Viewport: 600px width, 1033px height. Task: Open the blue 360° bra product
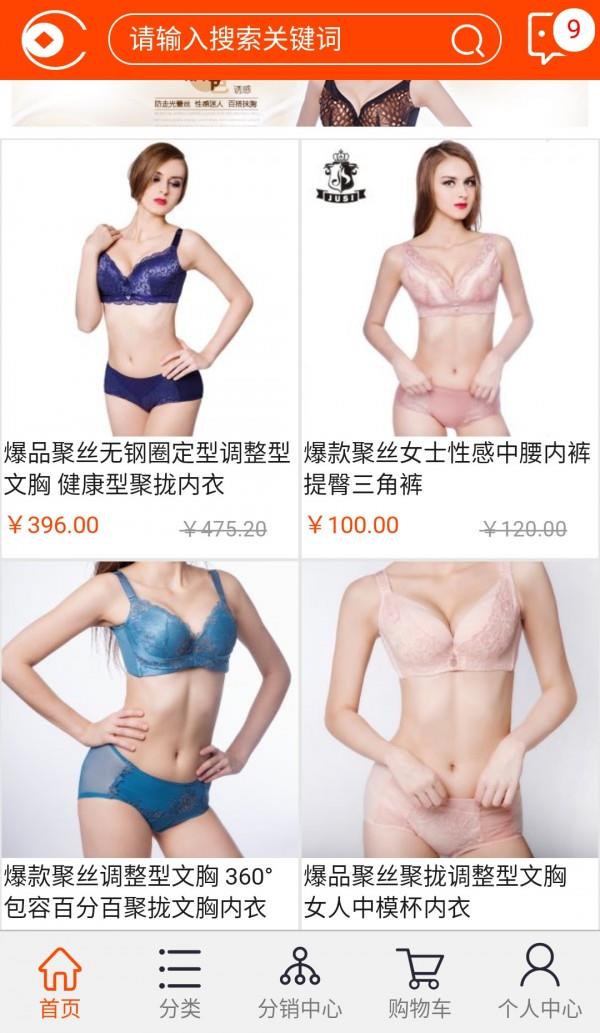click(x=150, y=745)
